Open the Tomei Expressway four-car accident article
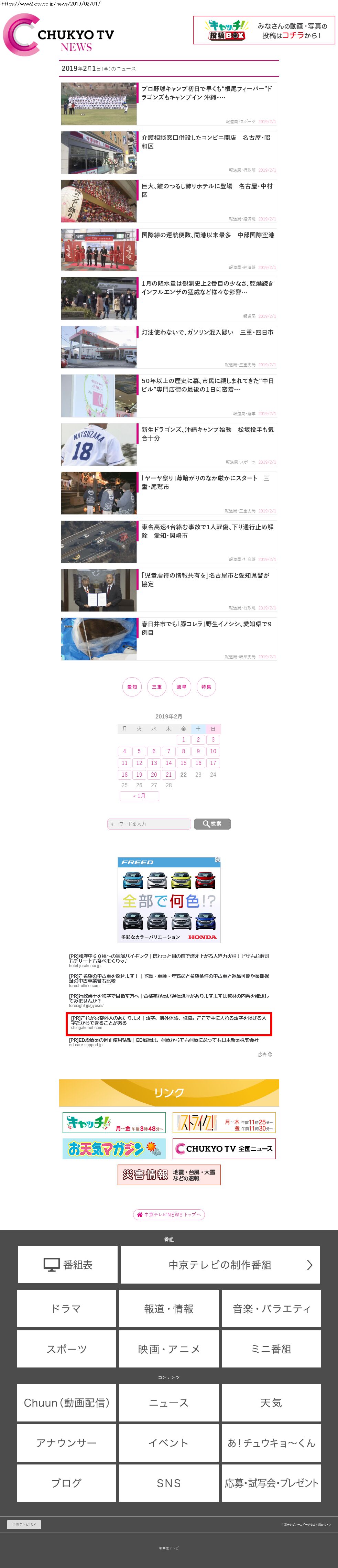 pyautogui.click(x=206, y=531)
